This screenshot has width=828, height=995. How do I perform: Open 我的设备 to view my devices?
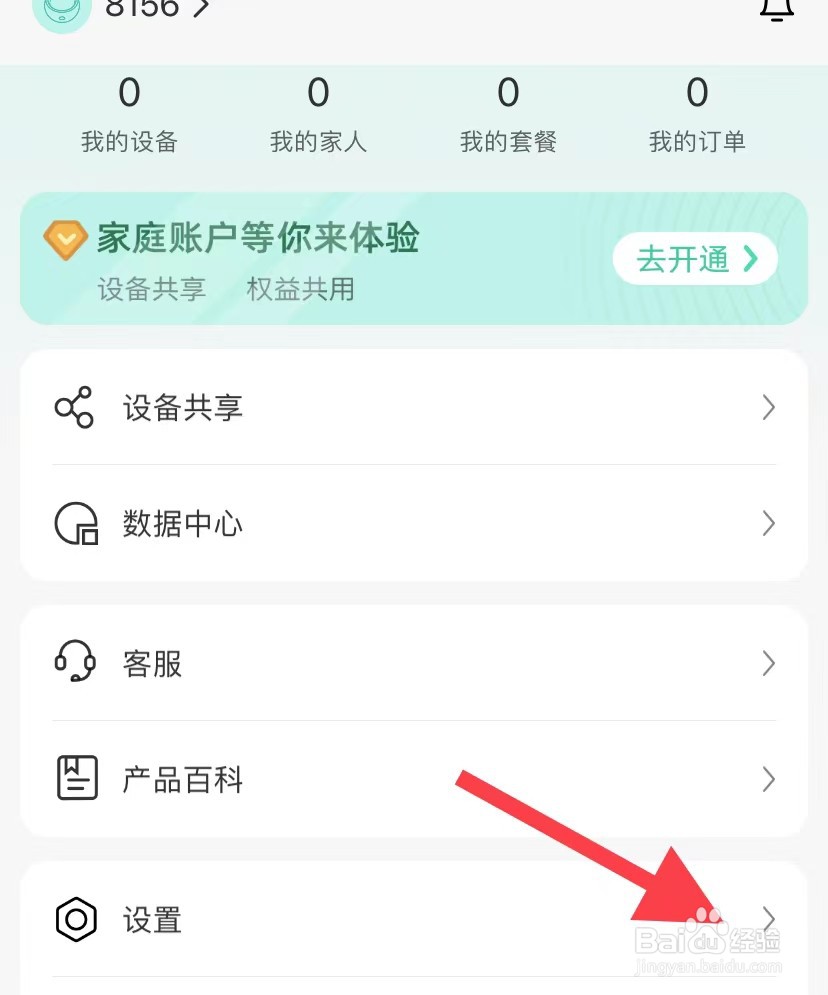pyautogui.click(x=128, y=115)
